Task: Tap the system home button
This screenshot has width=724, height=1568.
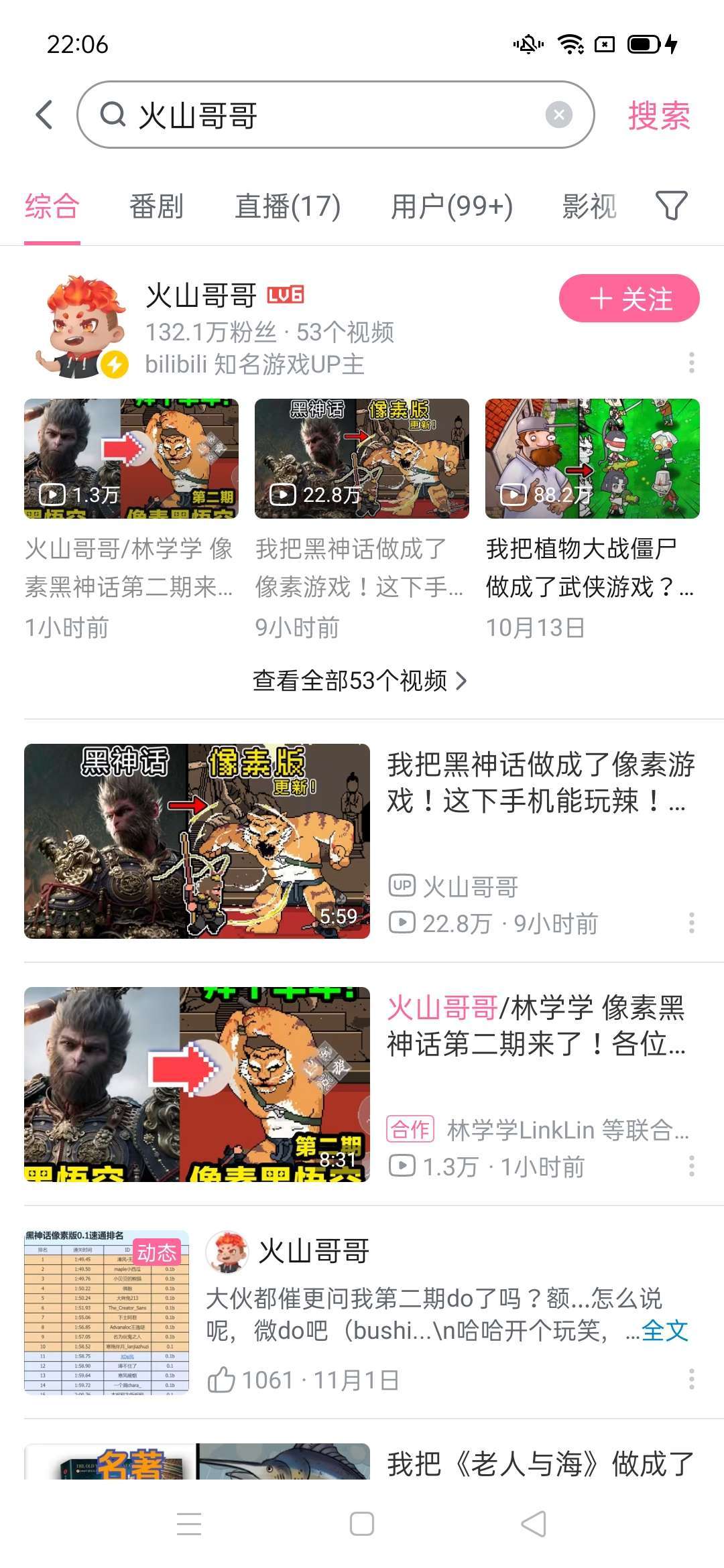Action: point(362,1524)
